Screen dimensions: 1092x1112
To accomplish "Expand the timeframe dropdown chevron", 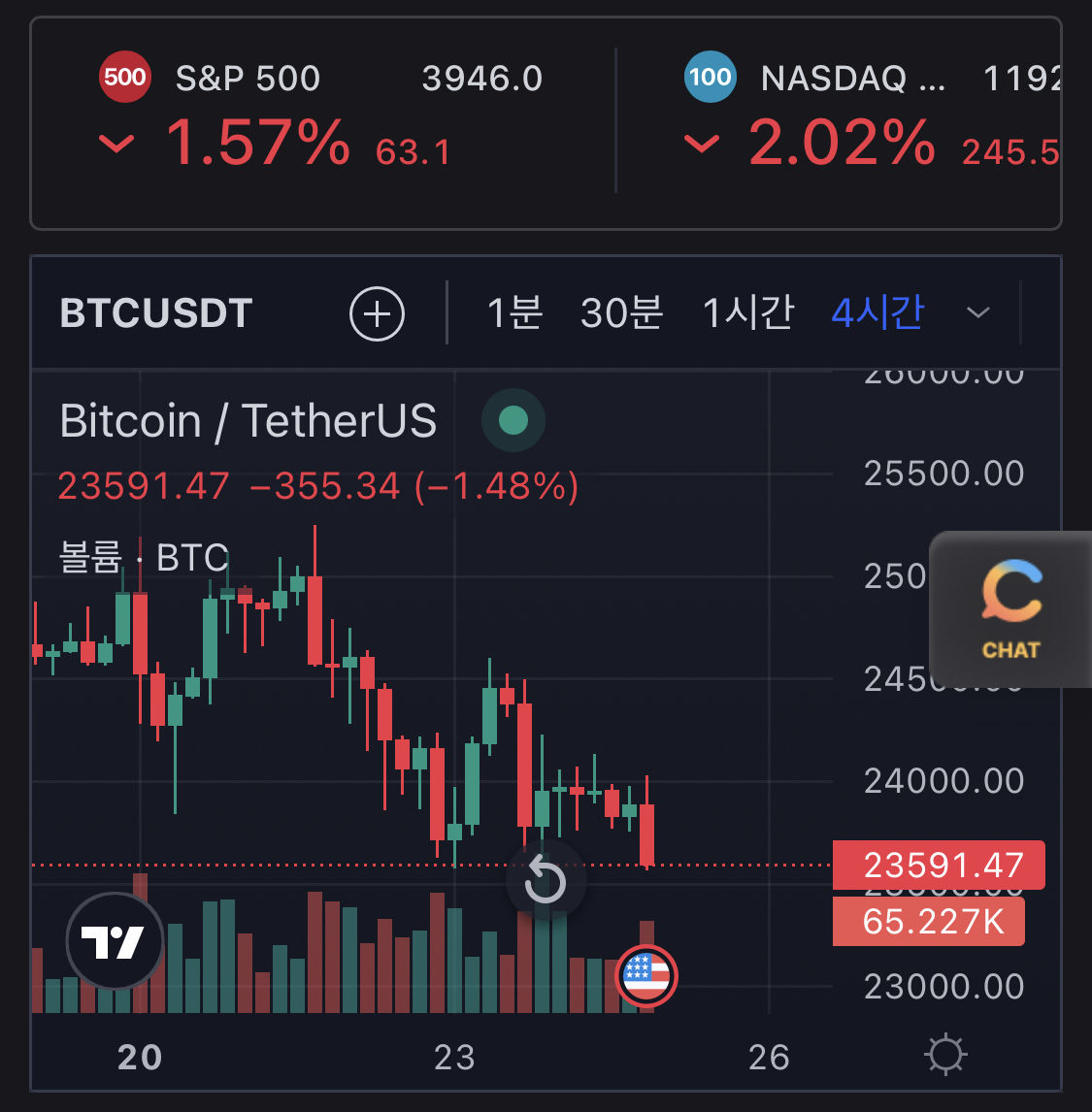I will pyautogui.click(x=978, y=313).
